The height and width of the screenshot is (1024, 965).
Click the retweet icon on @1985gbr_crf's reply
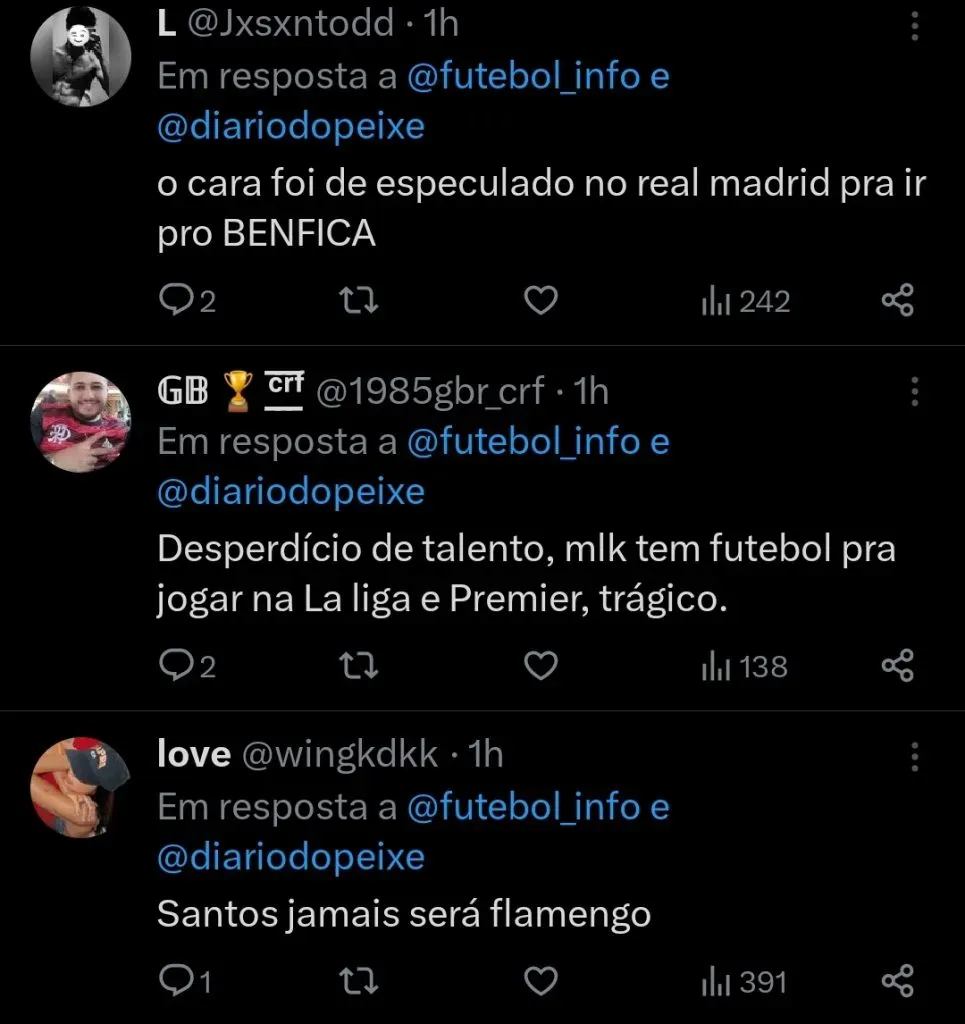point(358,665)
